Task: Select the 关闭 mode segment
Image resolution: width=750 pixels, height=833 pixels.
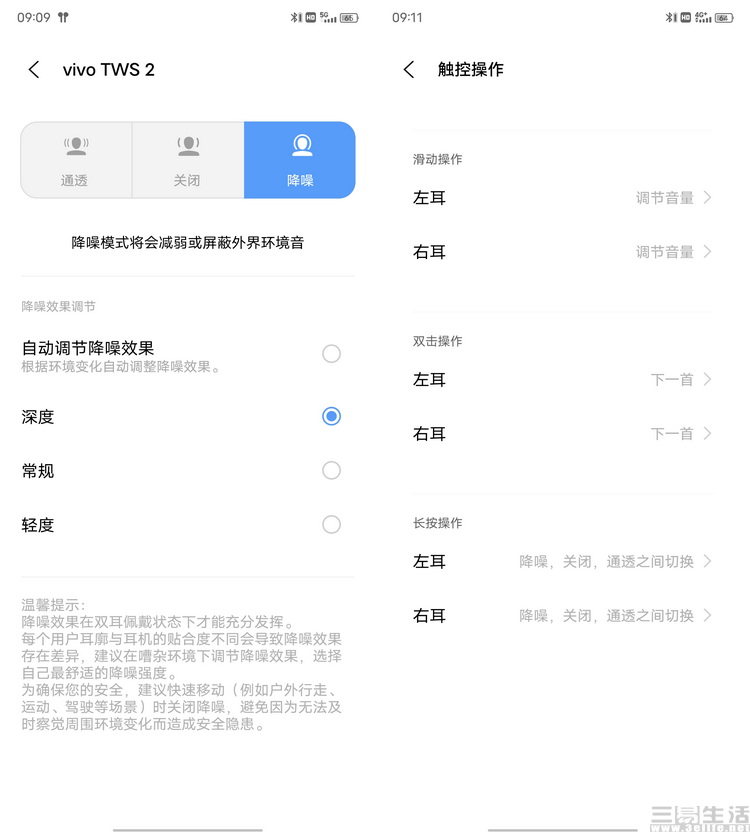Action: point(188,160)
